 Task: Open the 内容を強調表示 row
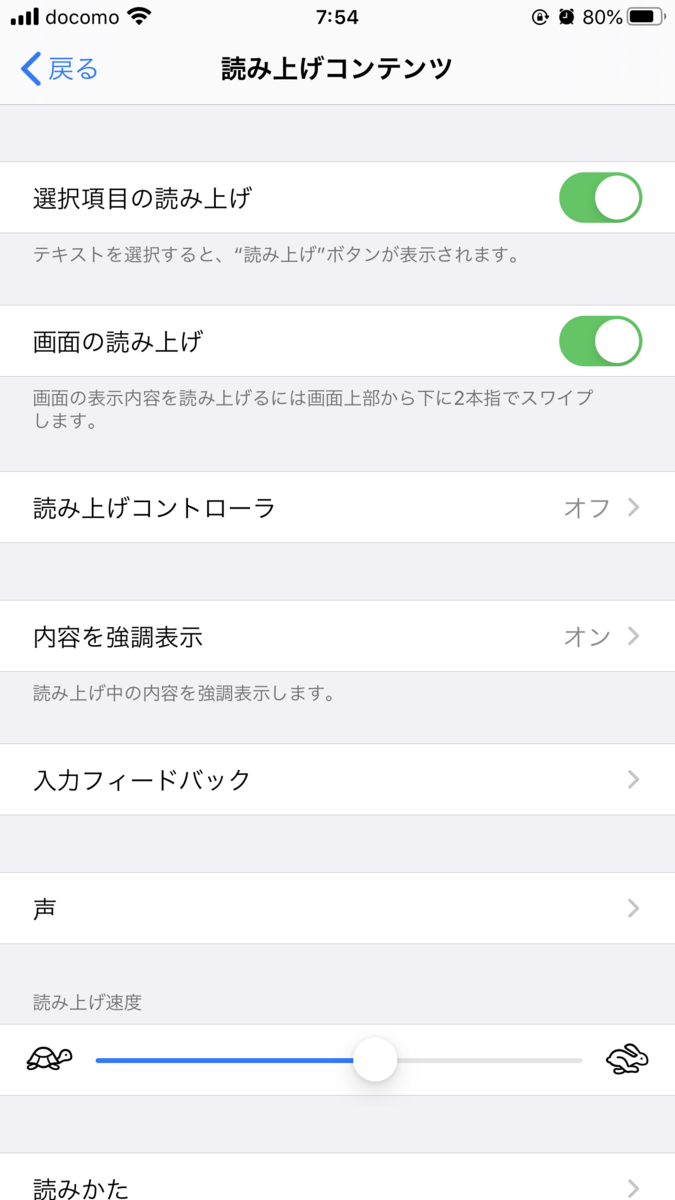(x=337, y=636)
